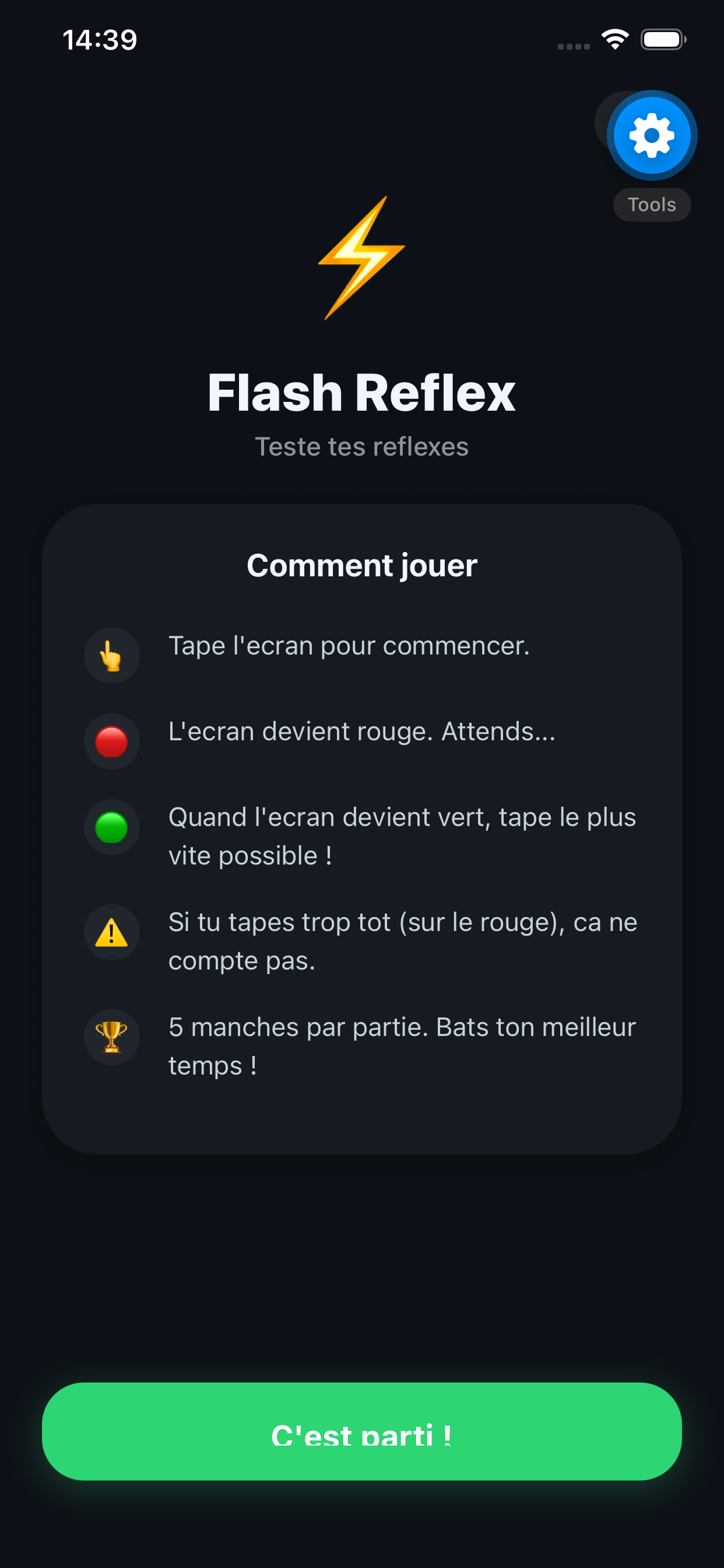
Task: Tap the Wi-Fi icon in status bar
Action: pos(614,38)
